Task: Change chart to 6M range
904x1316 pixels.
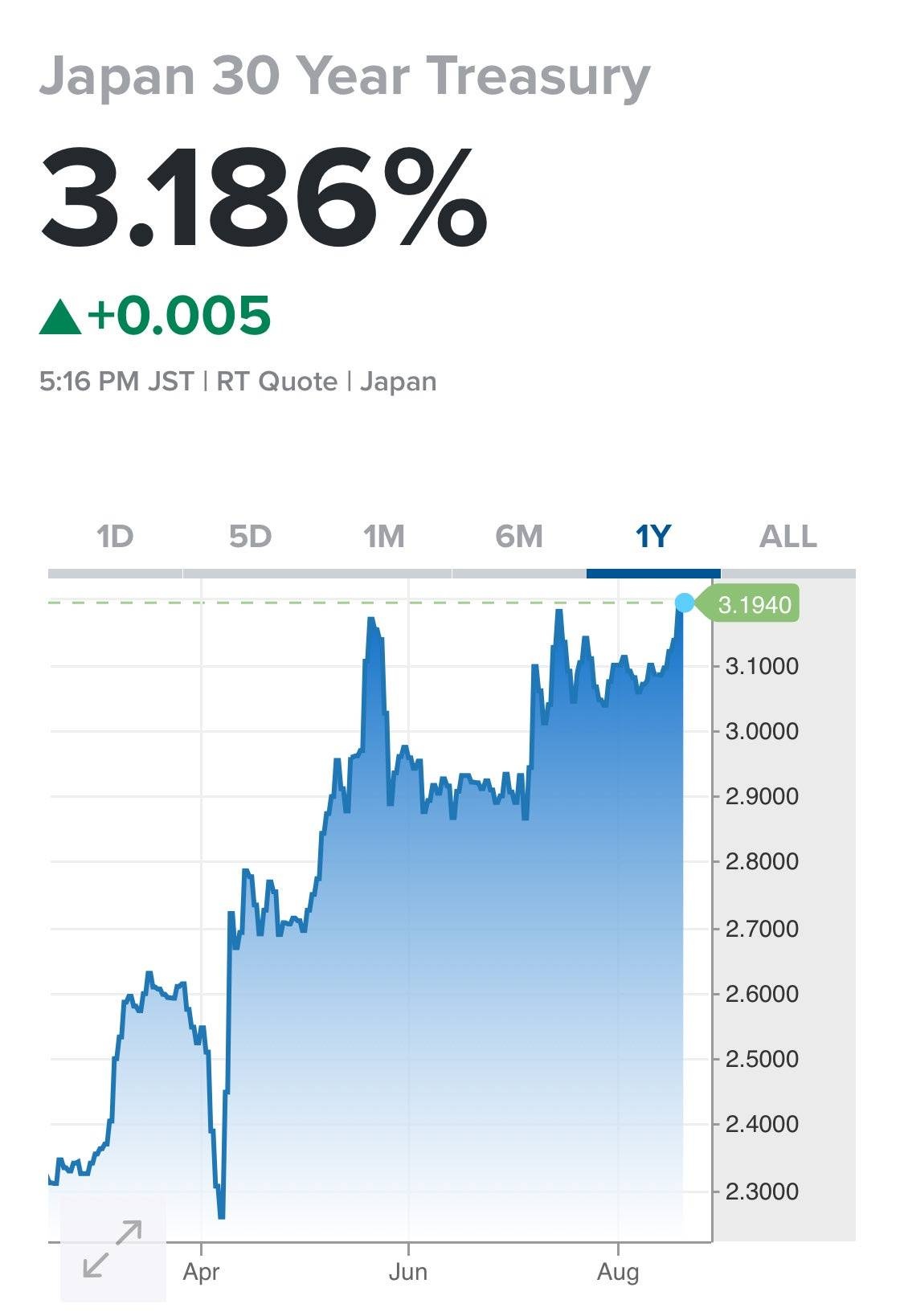Action: 519,537
